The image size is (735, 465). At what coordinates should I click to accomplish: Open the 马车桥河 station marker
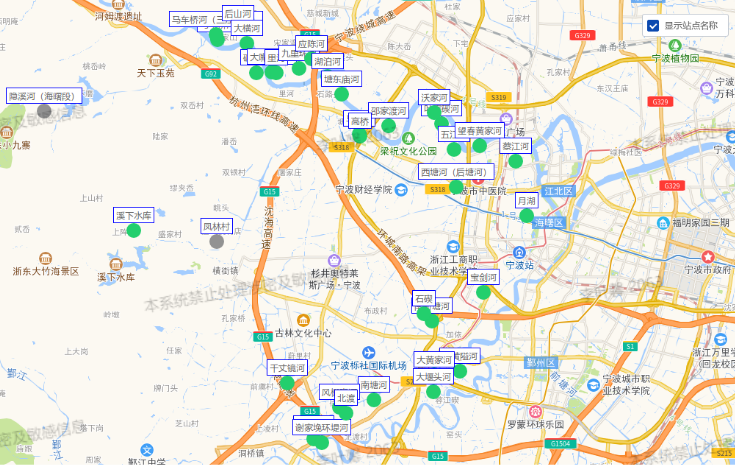(x=217, y=35)
